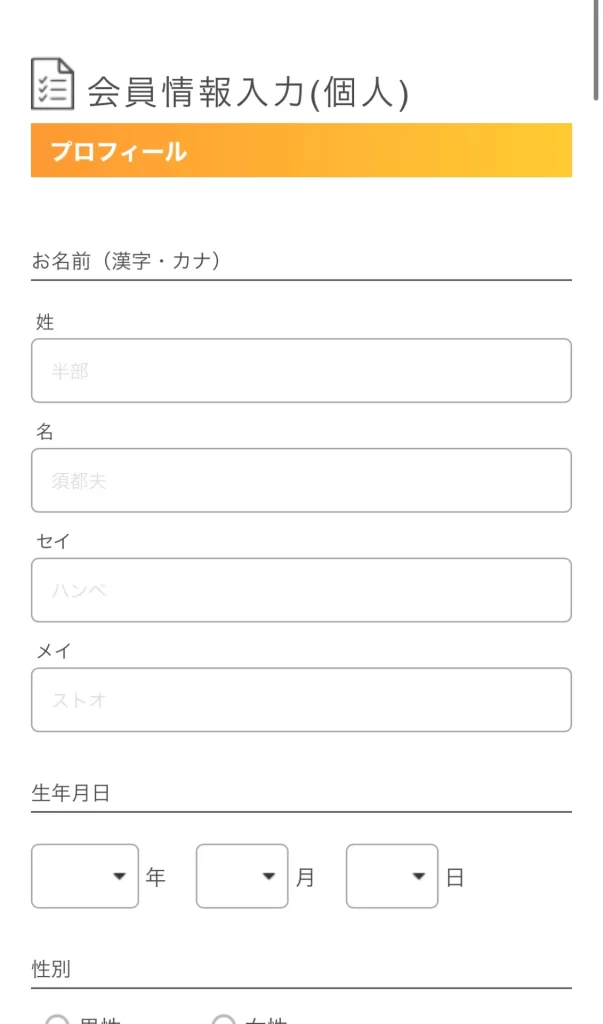Image resolution: width=603 pixels, height=1024 pixels.
Task: Open the birth month (月) dropdown
Action: 242,876
